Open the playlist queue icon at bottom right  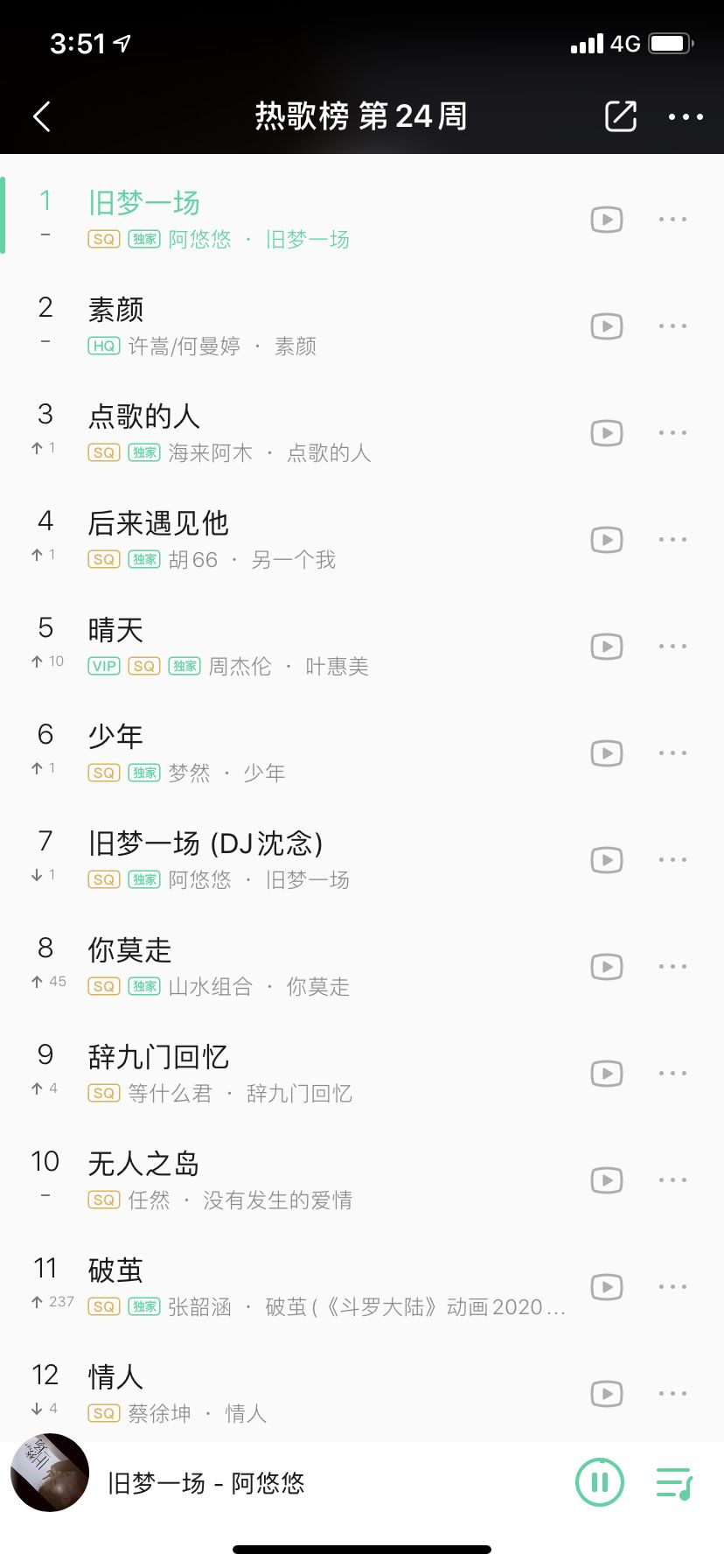673,1482
